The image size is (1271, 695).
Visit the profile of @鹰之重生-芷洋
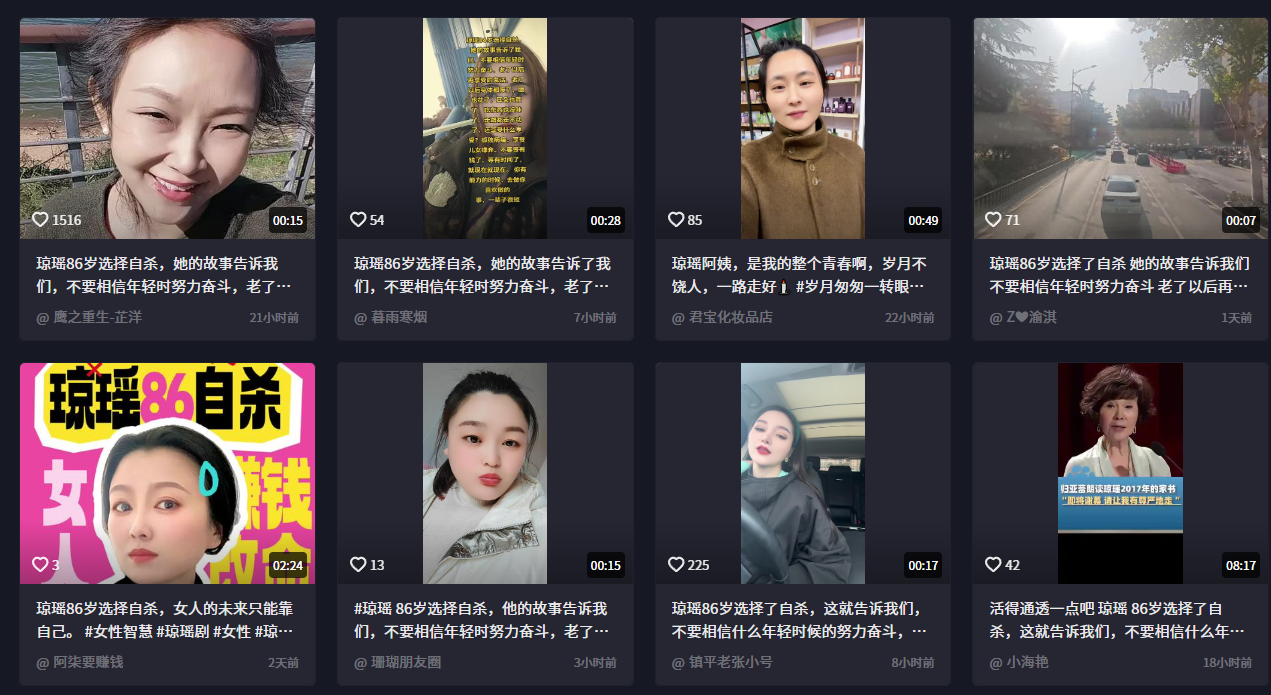(x=97, y=317)
